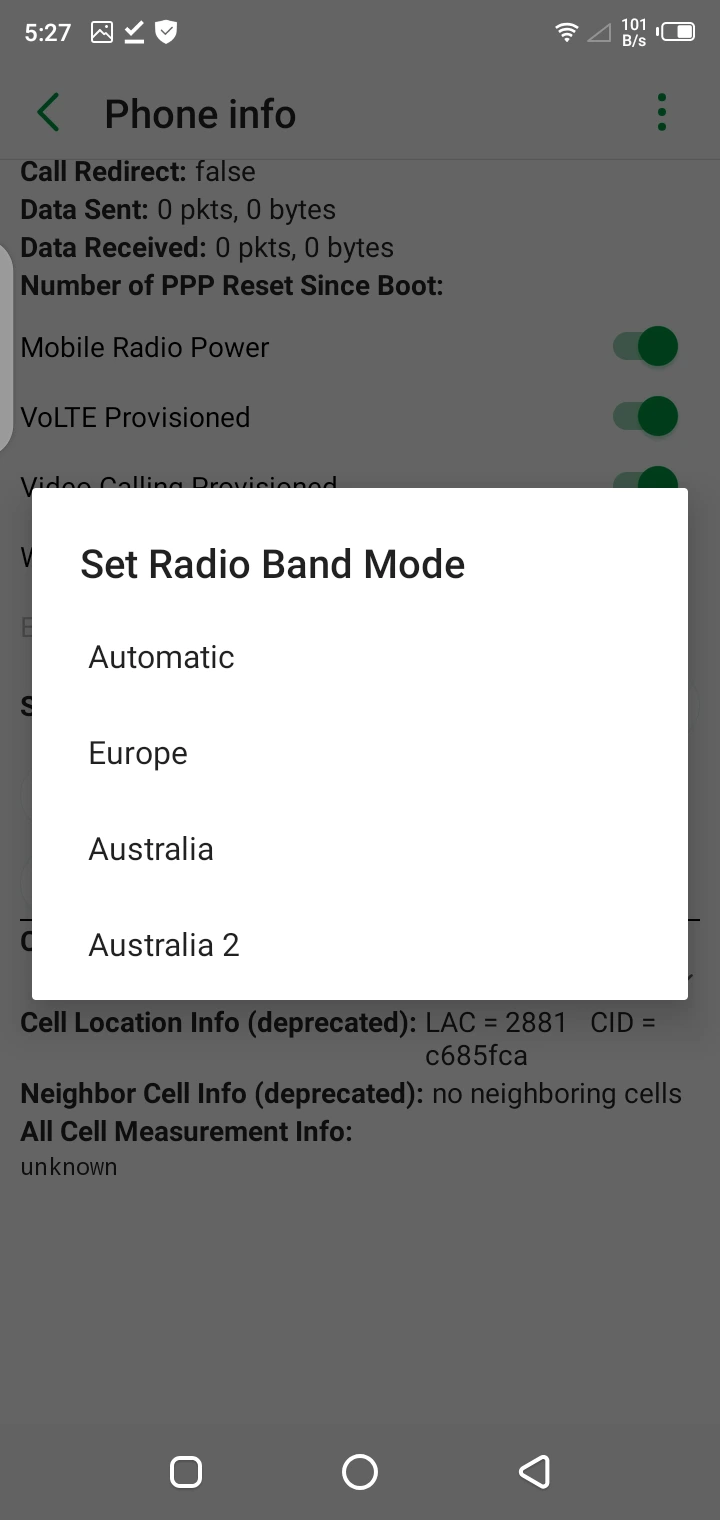
Task: Navigate back using the green arrow
Action: coord(47,112)
